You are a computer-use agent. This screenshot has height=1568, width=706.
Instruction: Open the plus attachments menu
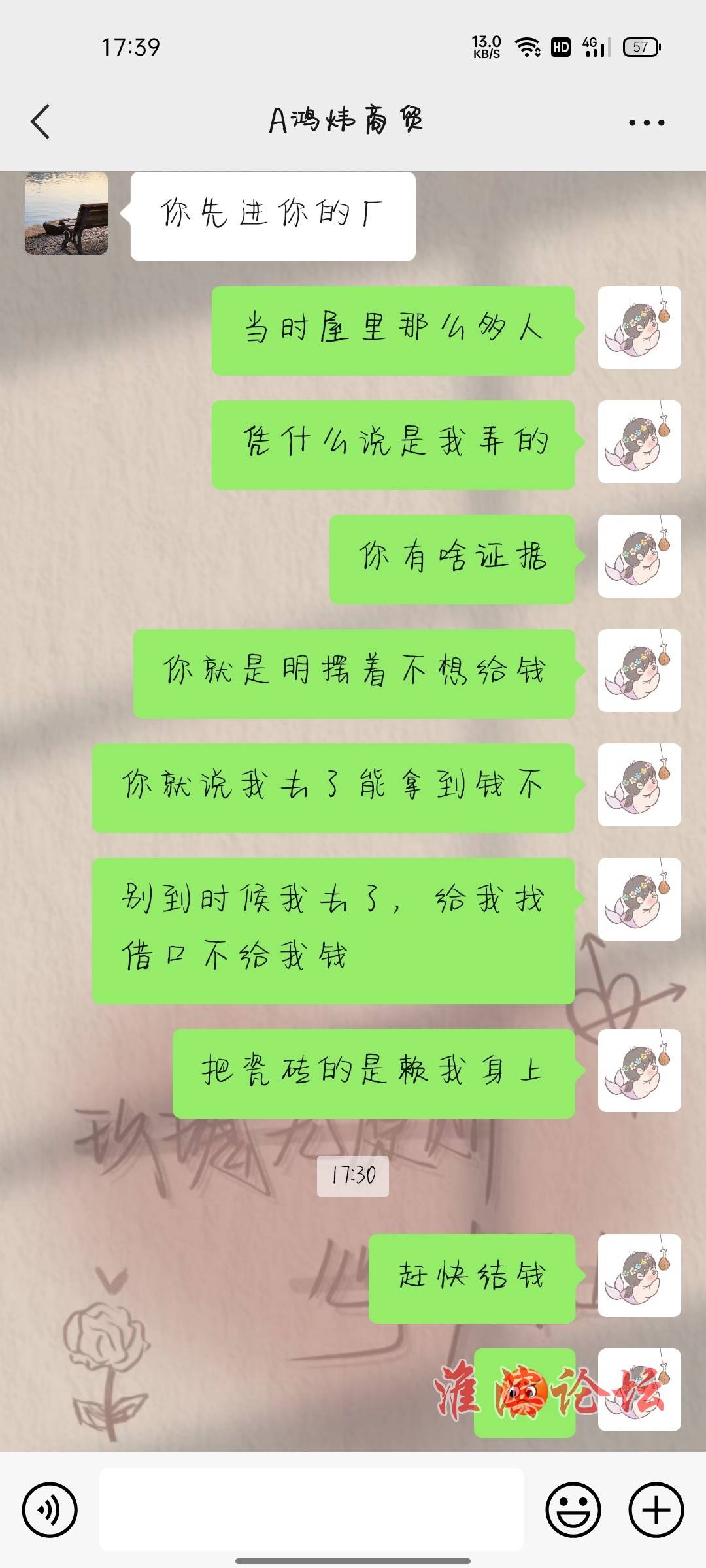tap(656, 1510)
